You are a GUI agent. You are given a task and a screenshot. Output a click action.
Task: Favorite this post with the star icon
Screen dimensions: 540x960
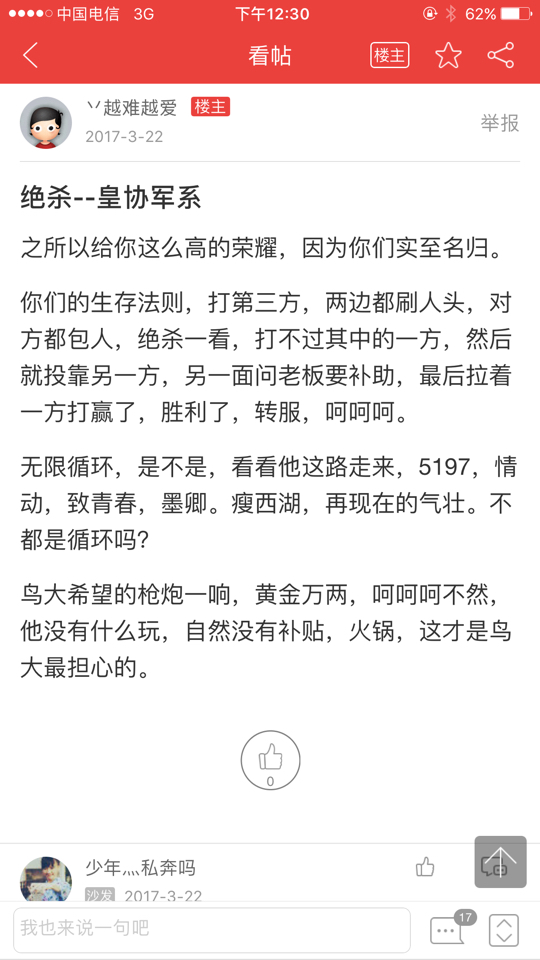(x=448, y=56)
